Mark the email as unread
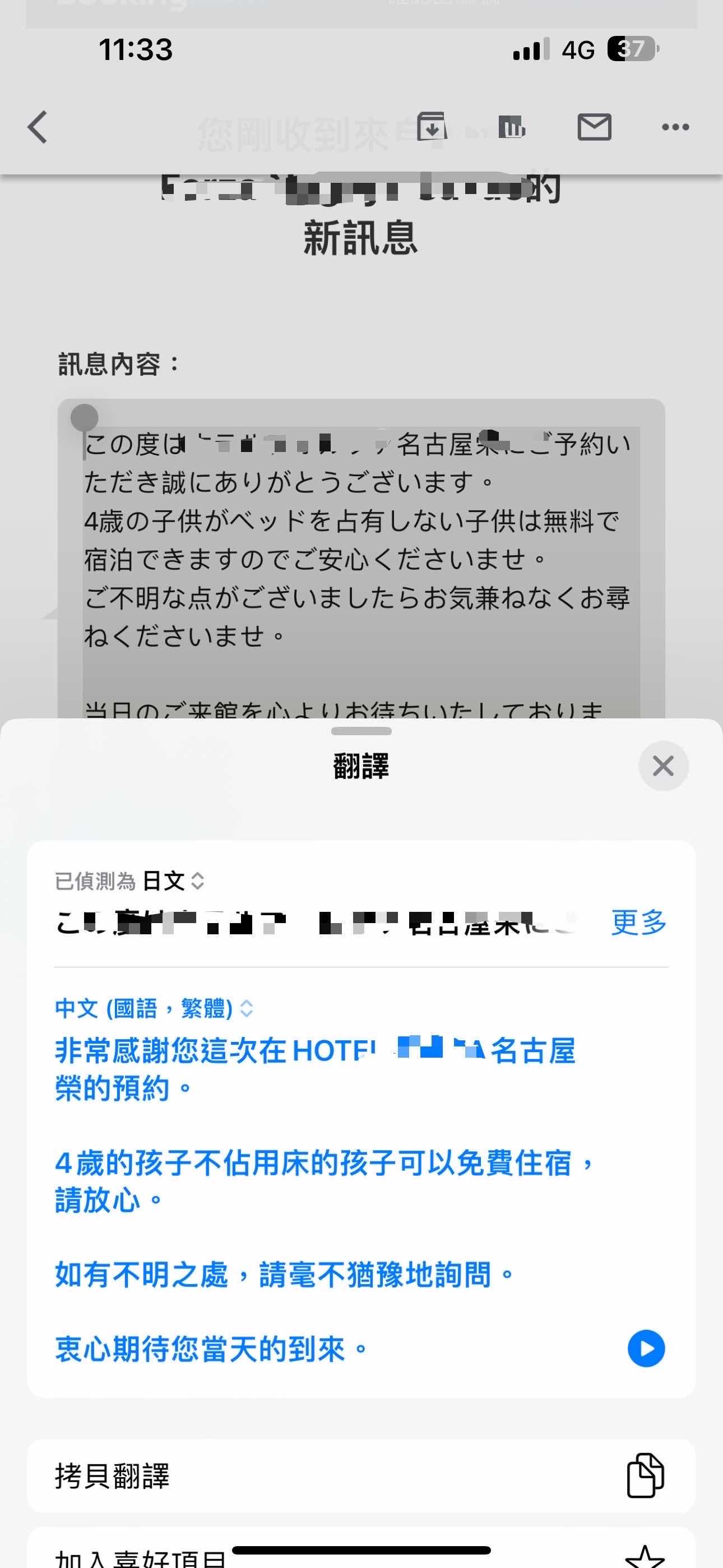Viewport: 723px width, 1568px height. coord(594,127)
